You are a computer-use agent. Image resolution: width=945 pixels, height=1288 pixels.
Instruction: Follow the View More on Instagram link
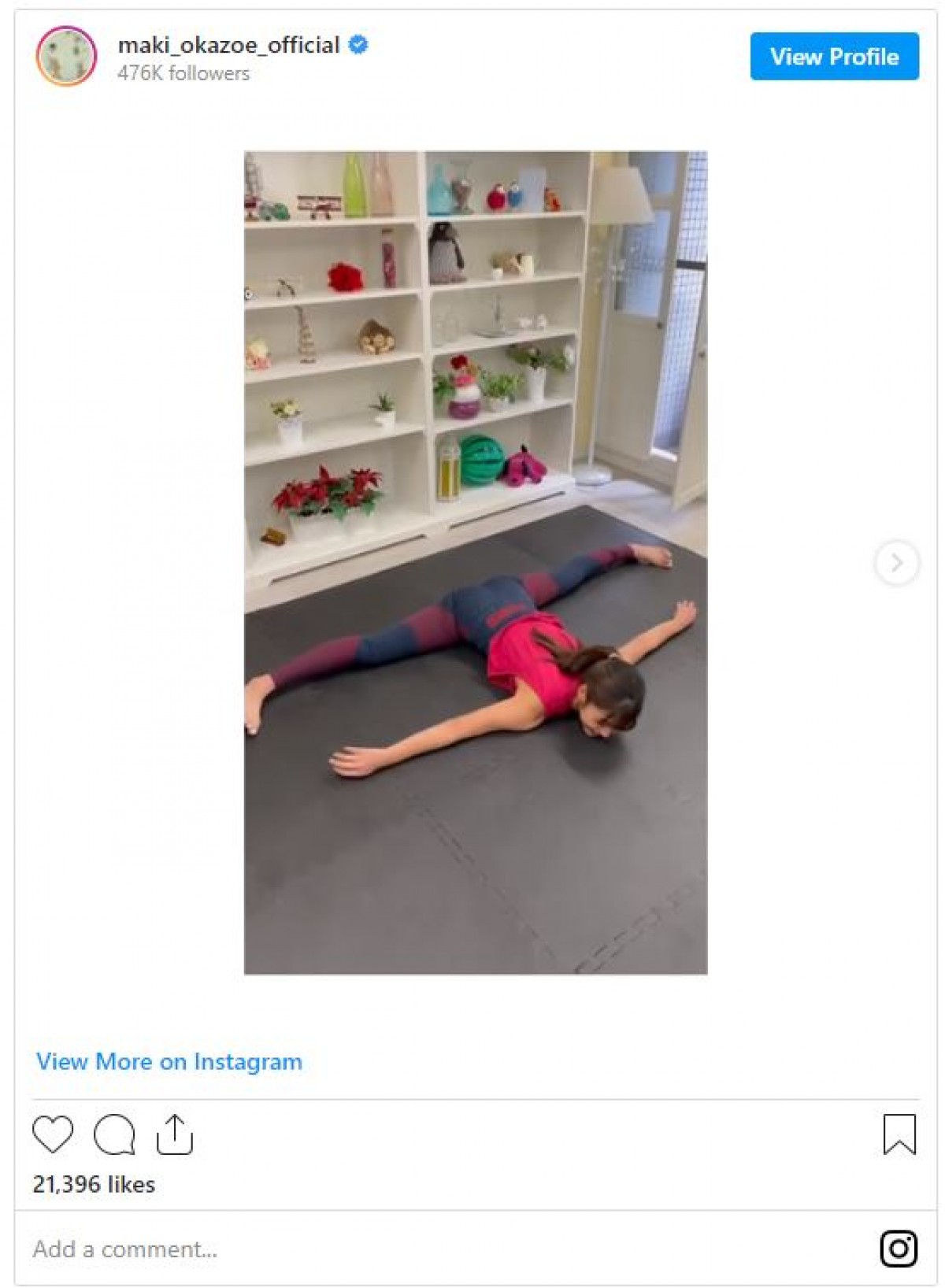coord(169,1061)
